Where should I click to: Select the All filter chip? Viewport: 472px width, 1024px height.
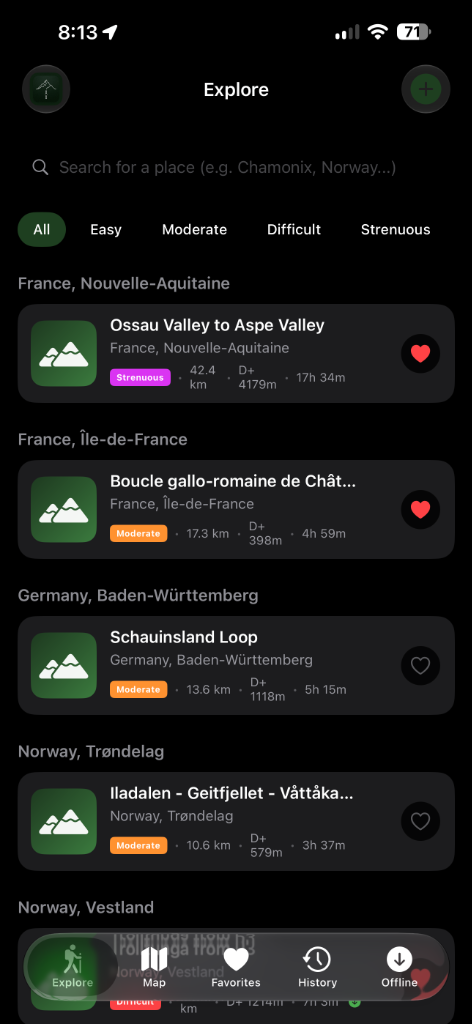point(42,229)
